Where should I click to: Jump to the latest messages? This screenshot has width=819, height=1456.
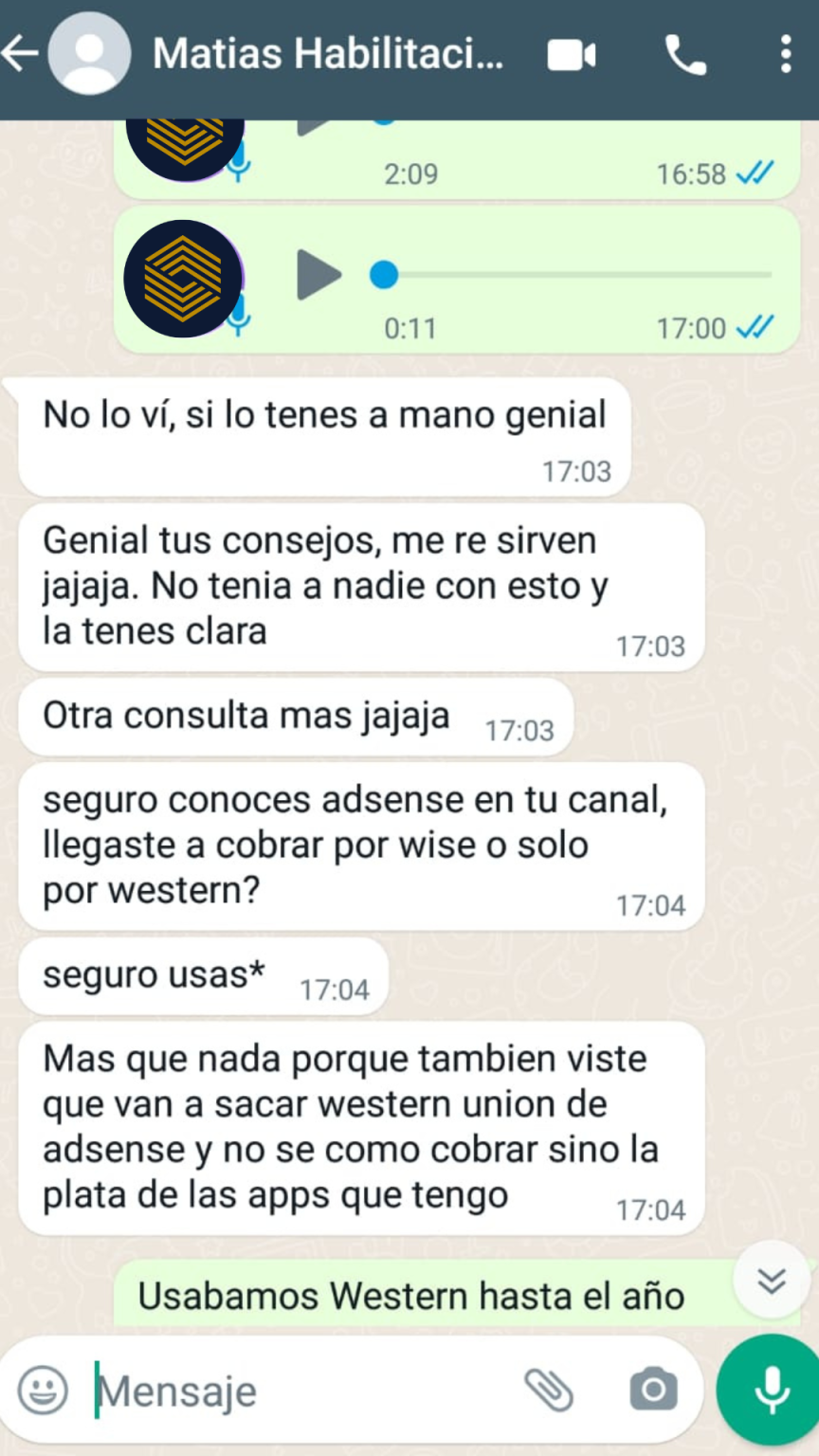tap(772, 1281)
